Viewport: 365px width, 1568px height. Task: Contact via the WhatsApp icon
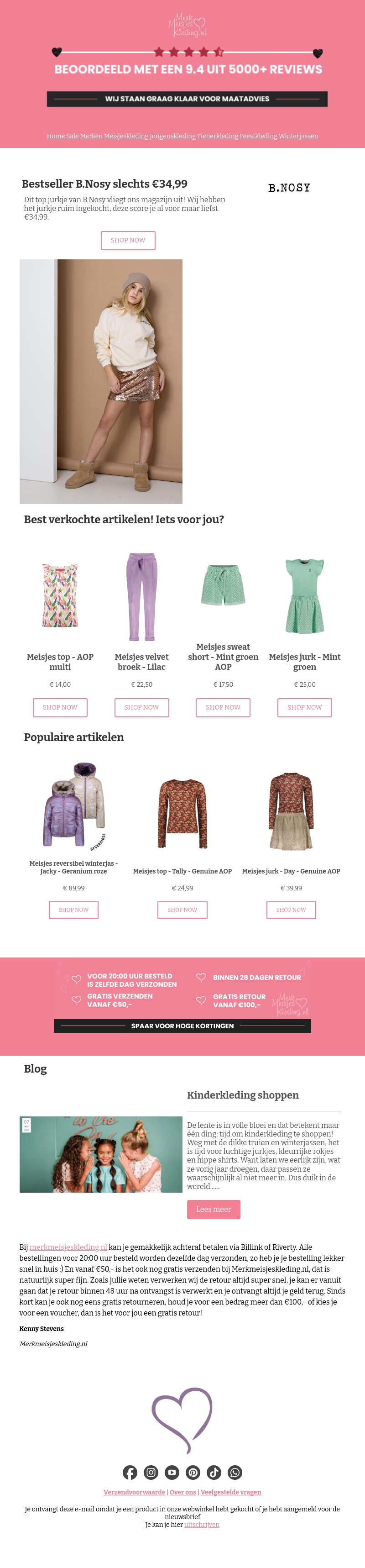235,1473
